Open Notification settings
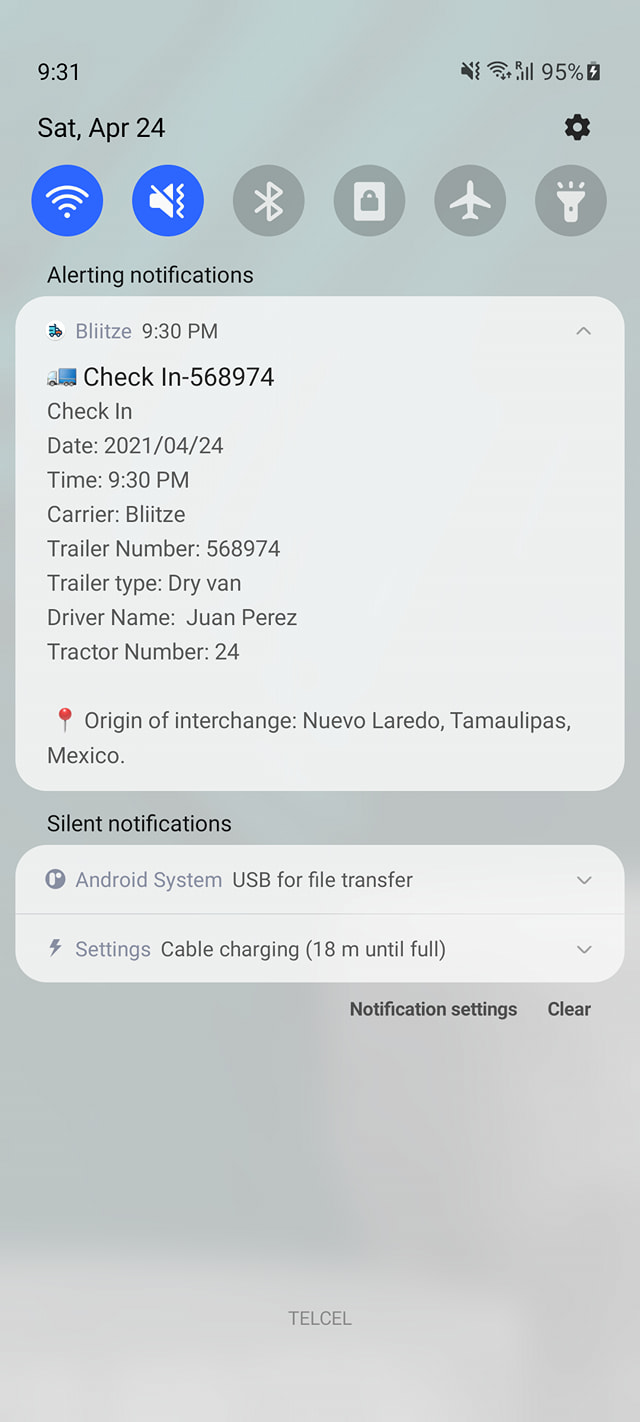The image size is (640, 1422). (433, 1009)
